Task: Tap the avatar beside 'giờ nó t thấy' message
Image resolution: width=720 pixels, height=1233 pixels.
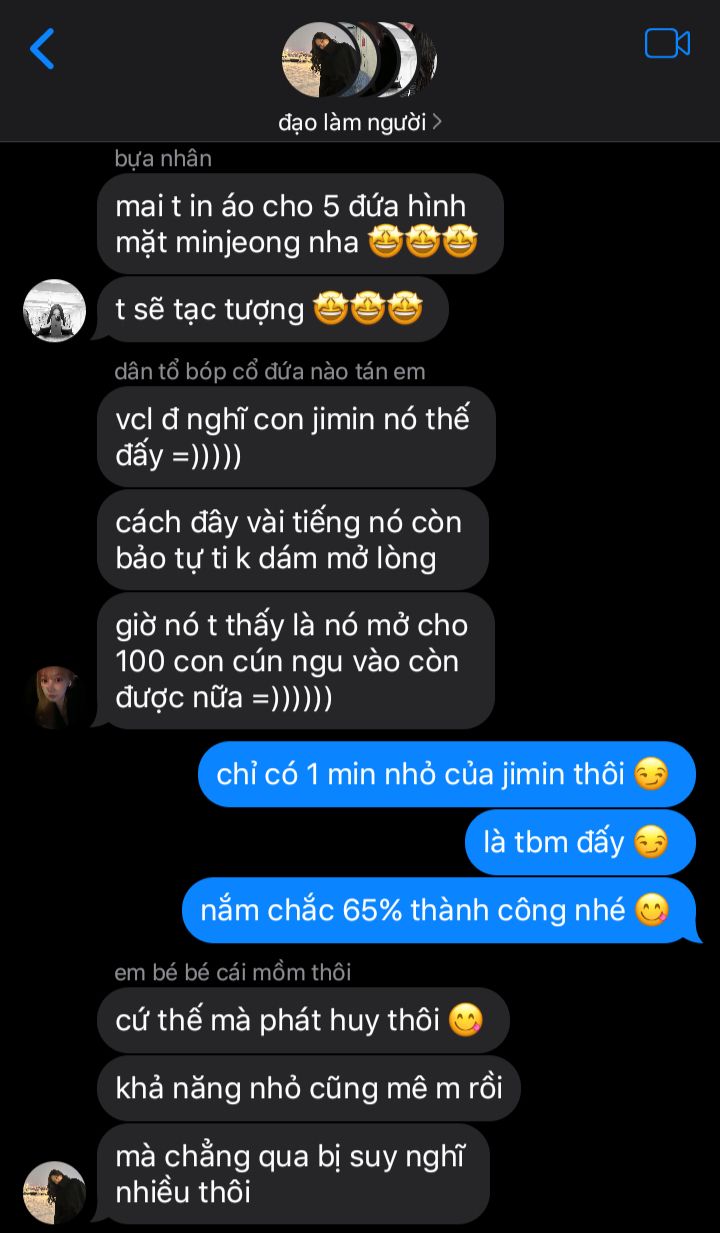Action: (x=54, y=696)
